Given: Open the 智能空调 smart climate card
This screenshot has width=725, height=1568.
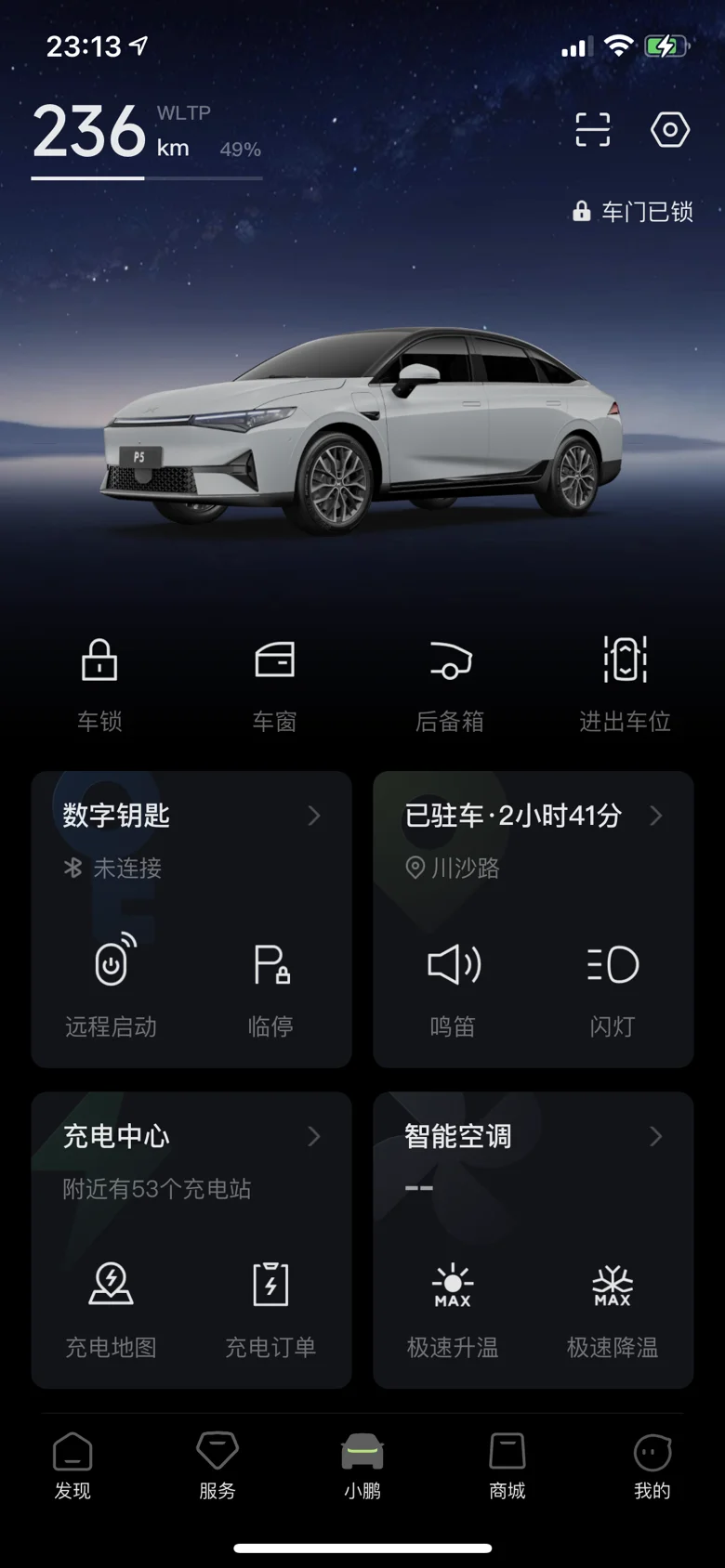Looking at the screenshot, I should coord(534,1136).
